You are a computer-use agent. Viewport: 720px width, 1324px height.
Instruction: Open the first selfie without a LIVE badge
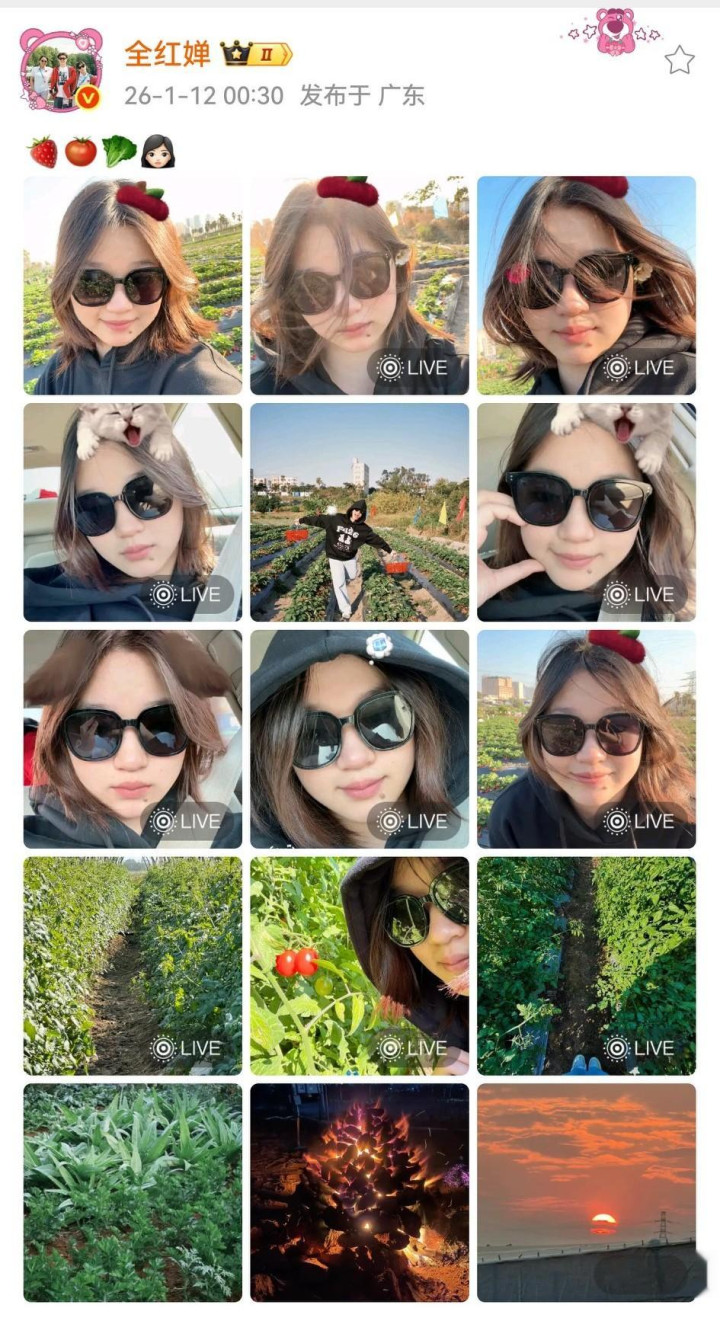132,285
